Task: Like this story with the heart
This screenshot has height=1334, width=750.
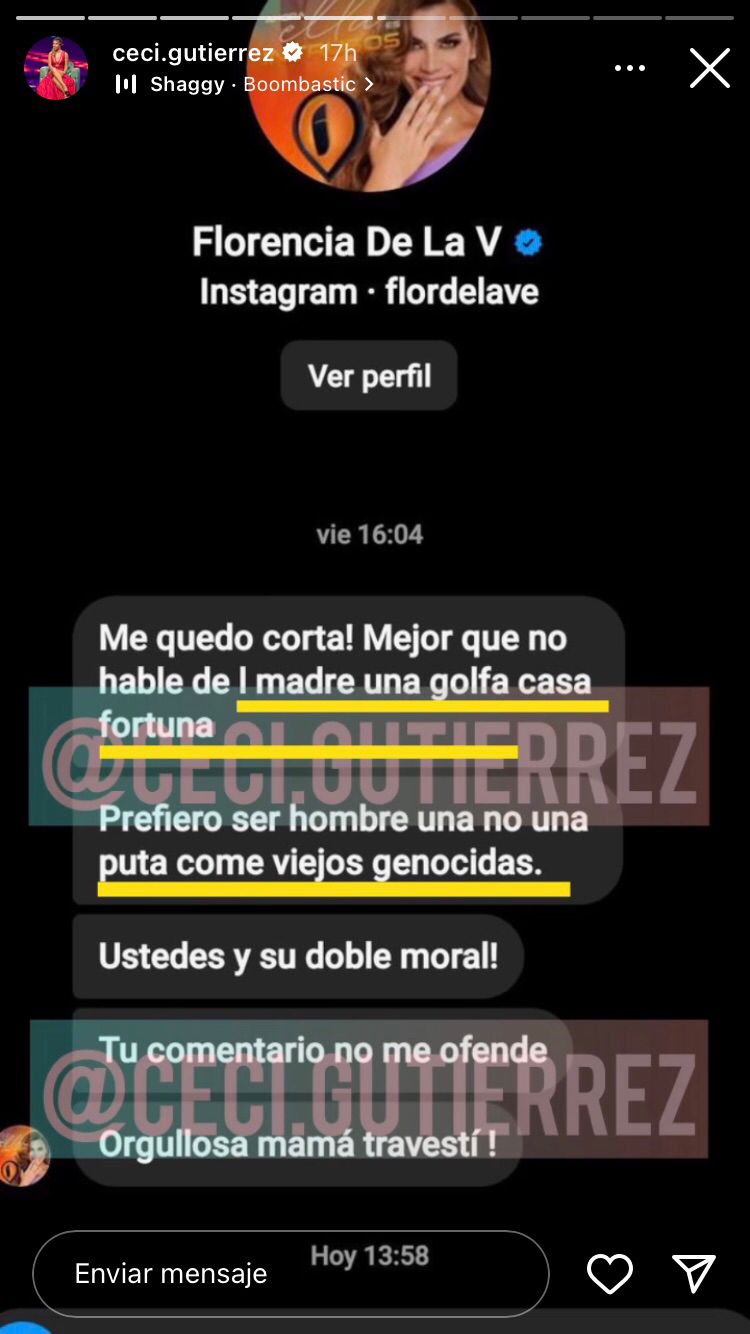Action: click(609, 1273)
